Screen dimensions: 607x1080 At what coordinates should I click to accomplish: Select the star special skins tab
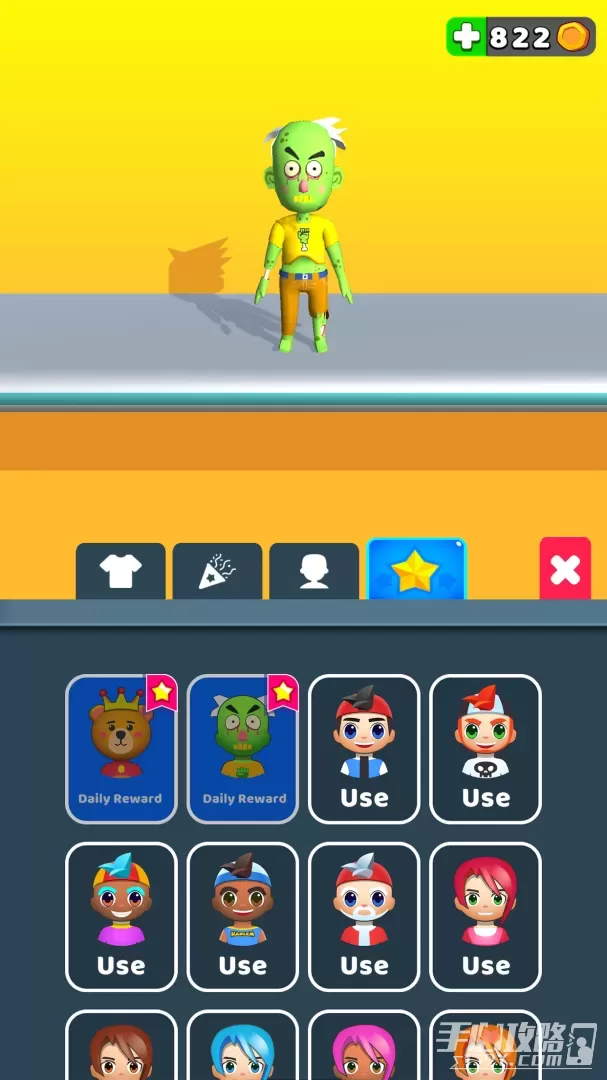point(416,570)
